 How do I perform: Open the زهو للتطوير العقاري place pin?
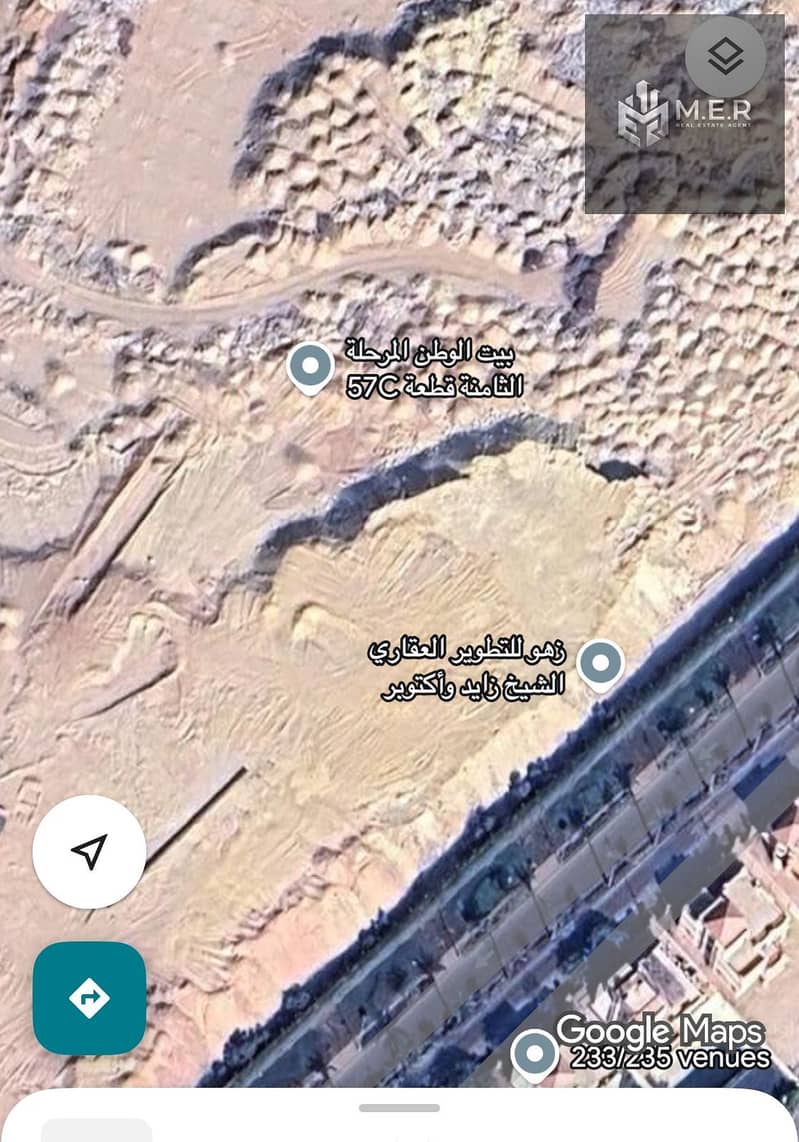coord(600,663)
